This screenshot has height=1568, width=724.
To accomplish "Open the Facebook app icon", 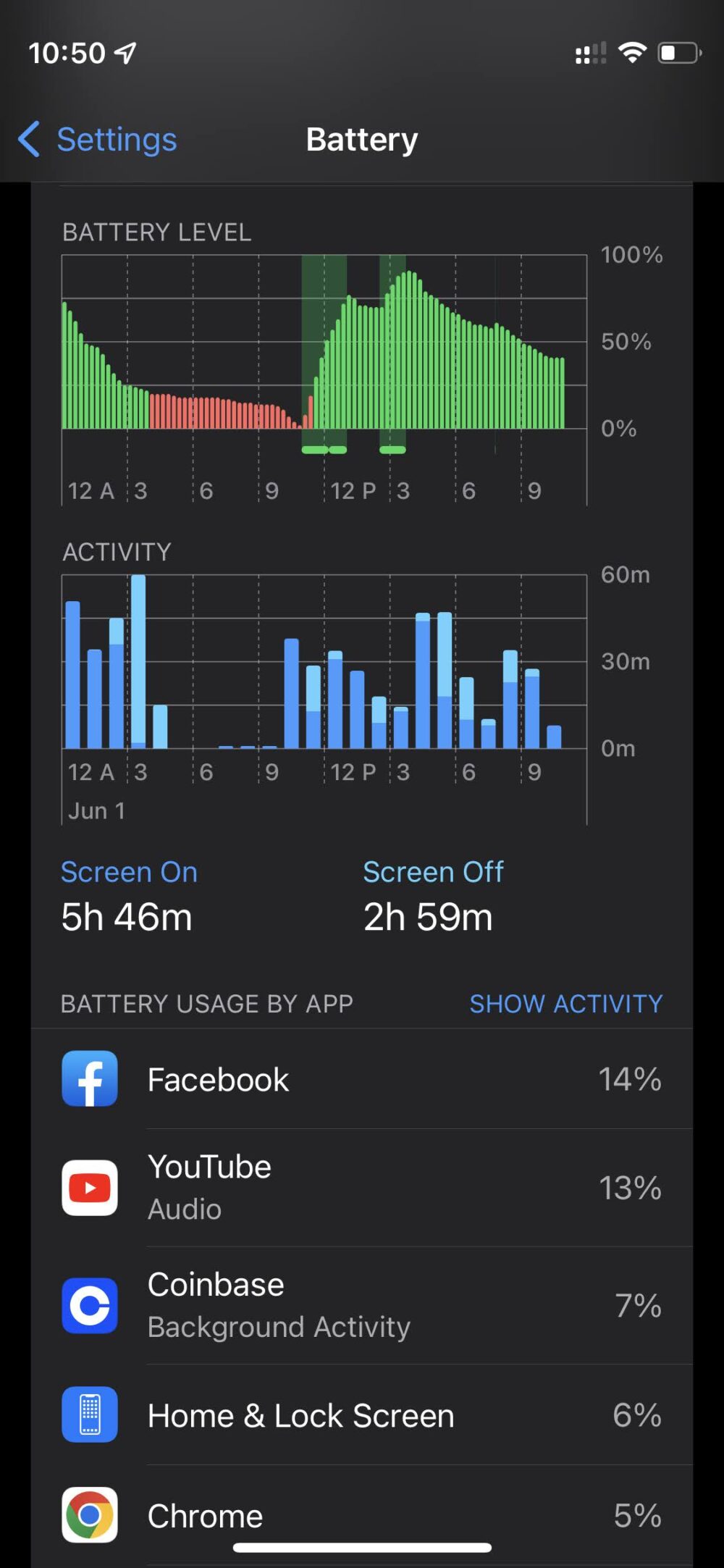I will tap(89, 1078).
